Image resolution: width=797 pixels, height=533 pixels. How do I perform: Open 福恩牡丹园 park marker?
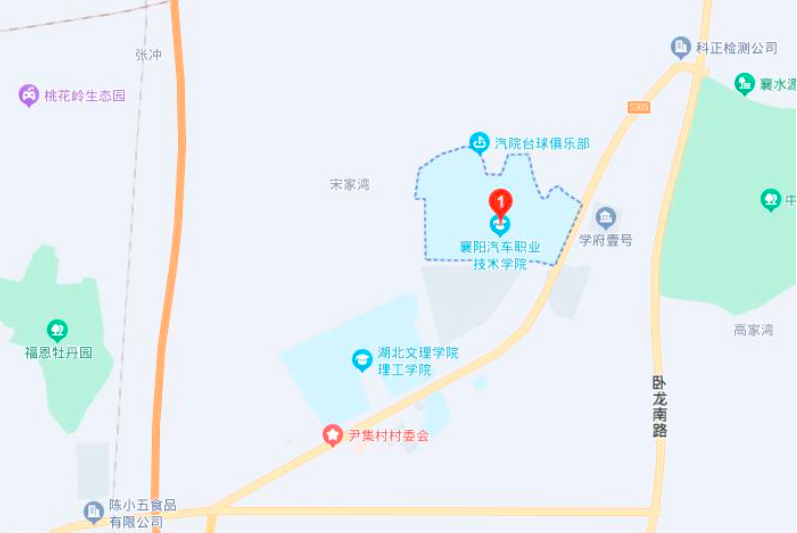(x=58, y=330)
